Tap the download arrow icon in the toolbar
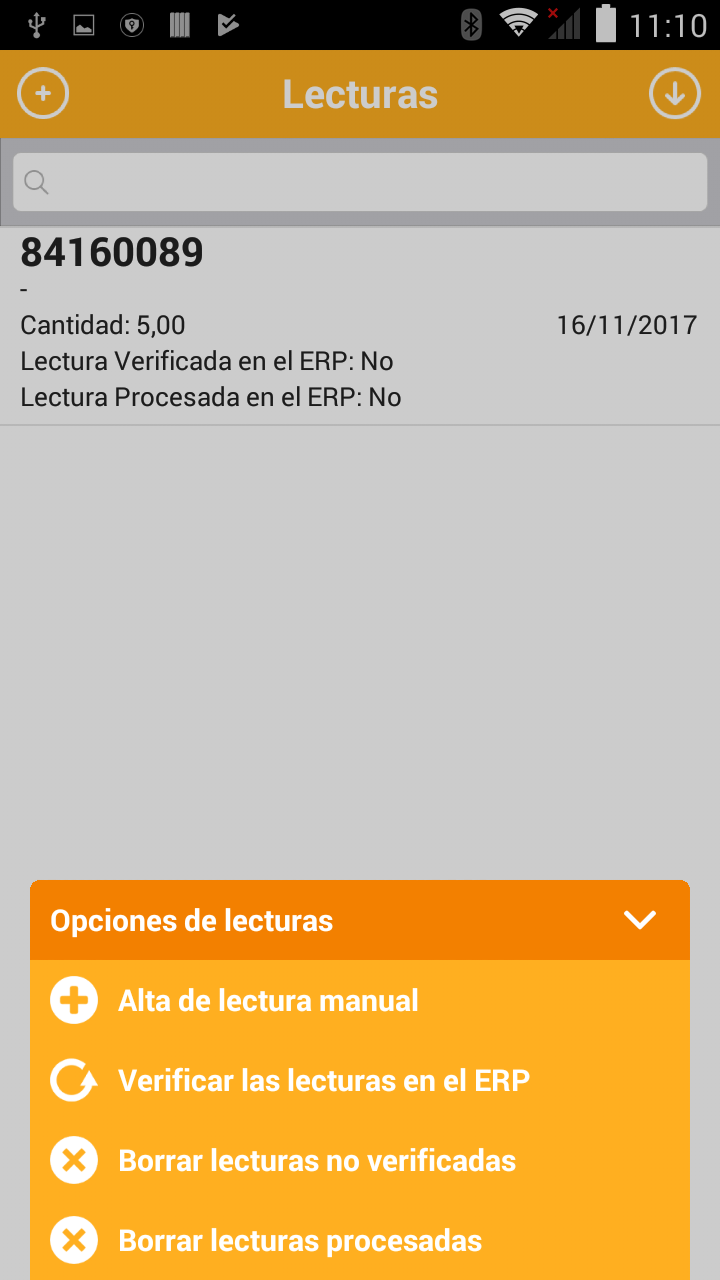The height and width of the screenshot is (1280, 720). [x=675, y=93]
